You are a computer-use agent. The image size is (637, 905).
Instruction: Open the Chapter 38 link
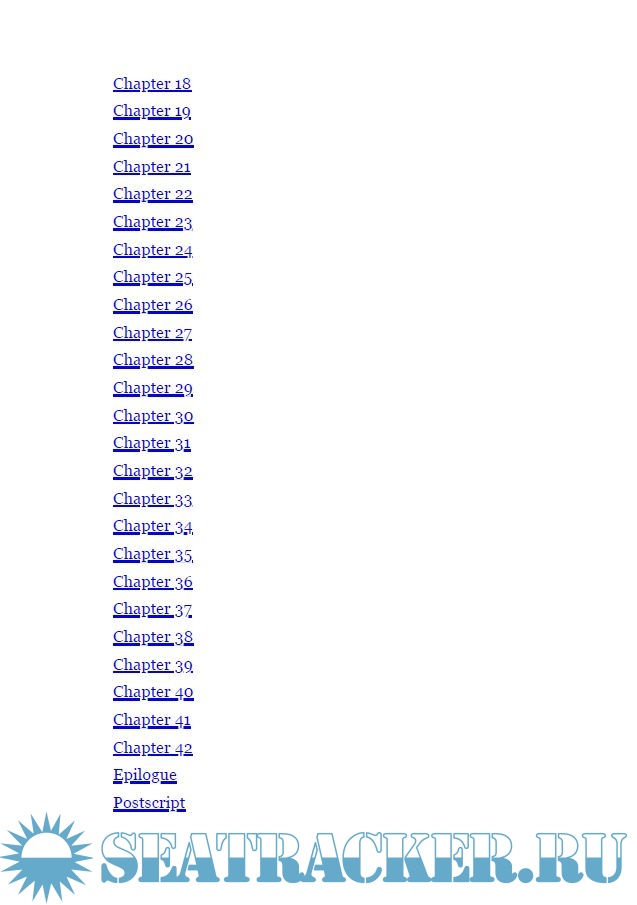[152, 637]
